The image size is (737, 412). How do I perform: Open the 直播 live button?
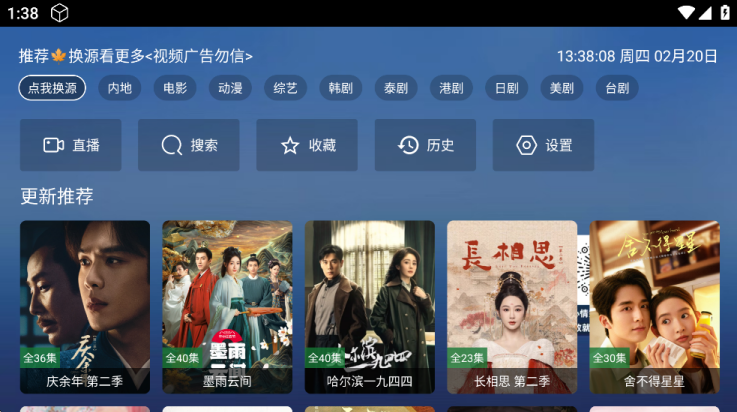(x=71, y=145)
